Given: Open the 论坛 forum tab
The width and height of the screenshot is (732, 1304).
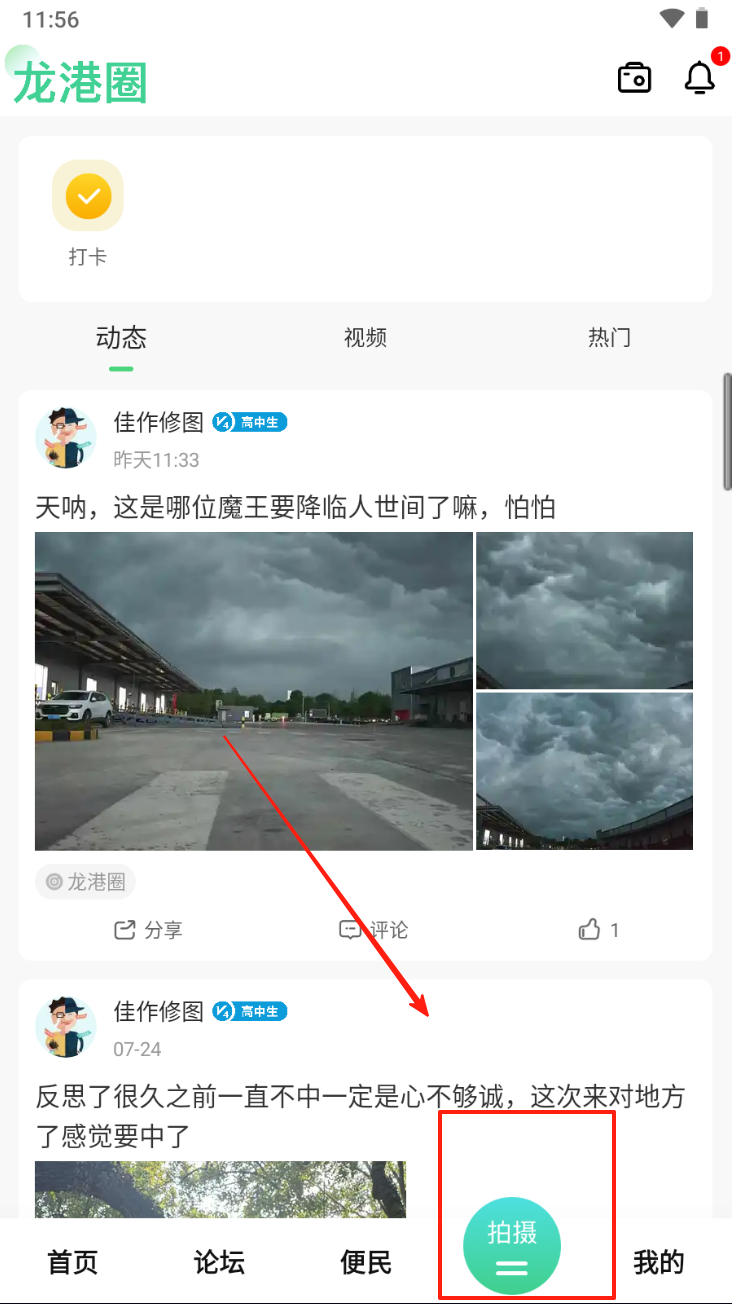Looking at the screenshot, I should [219, 1262].
